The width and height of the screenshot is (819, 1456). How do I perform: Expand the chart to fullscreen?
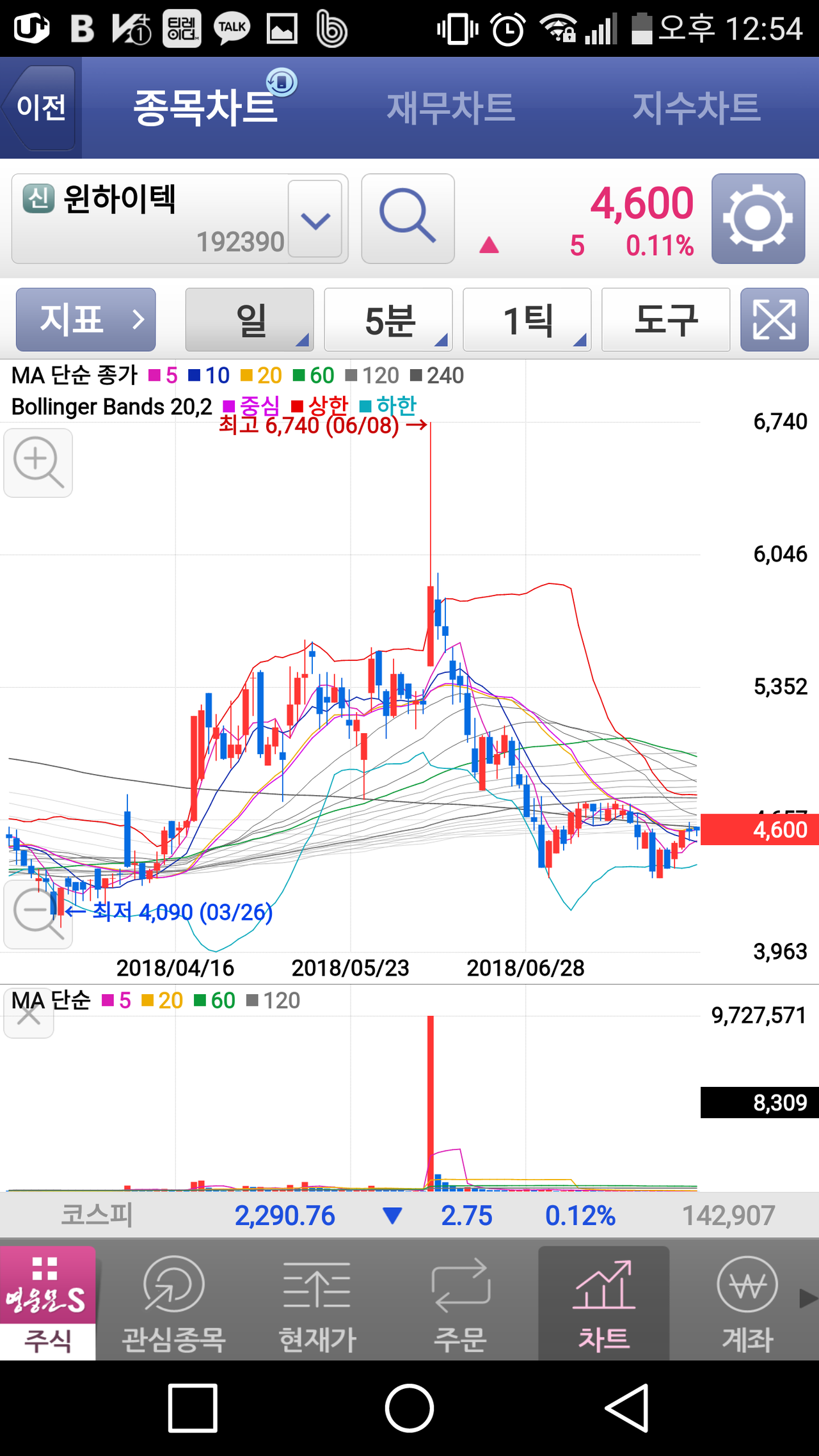pyautogui.click(x=774, y=320)
